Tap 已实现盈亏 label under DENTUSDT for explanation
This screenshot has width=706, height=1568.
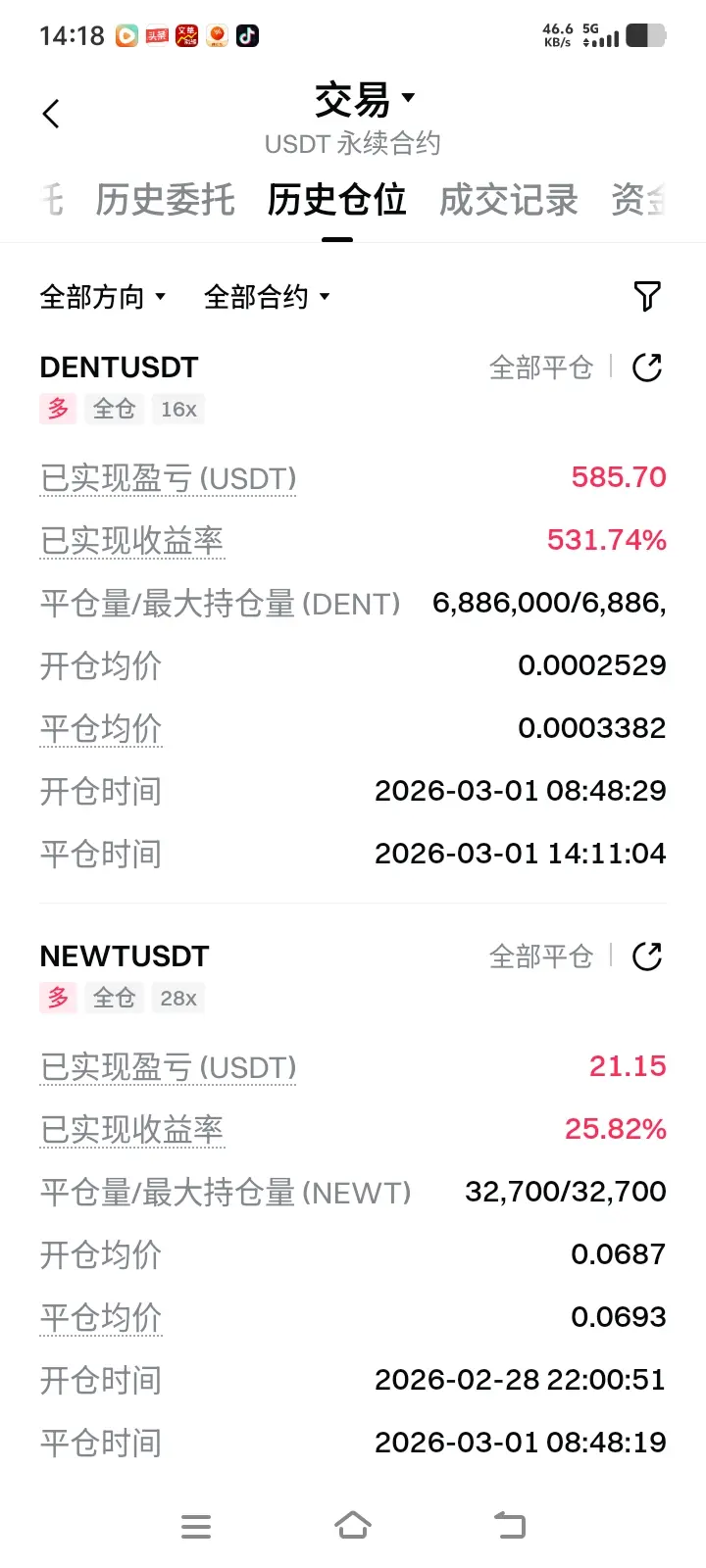pyautogui.click(x=168, y=478)
